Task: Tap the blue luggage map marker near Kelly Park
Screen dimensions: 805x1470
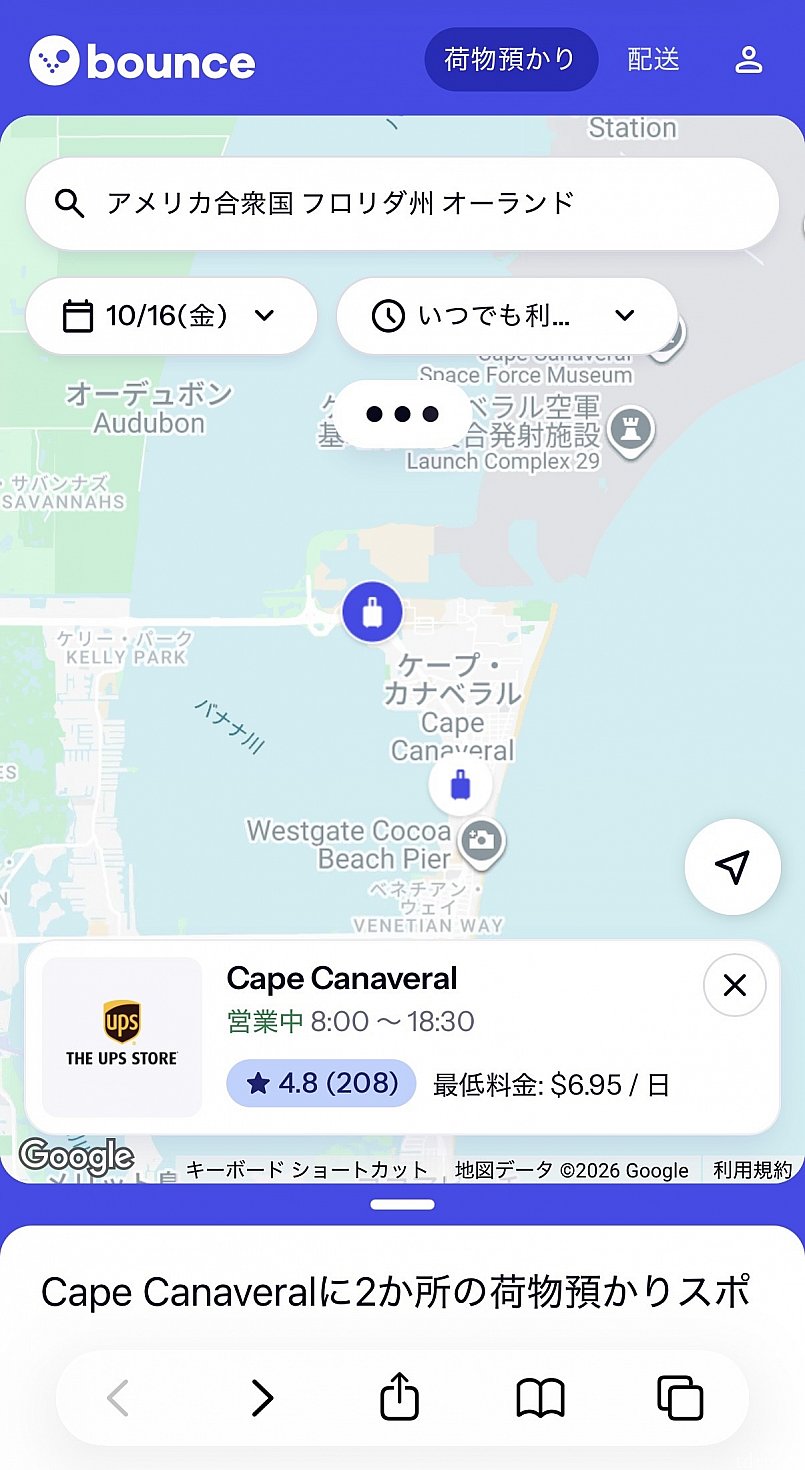Action: tap(372, 612)
